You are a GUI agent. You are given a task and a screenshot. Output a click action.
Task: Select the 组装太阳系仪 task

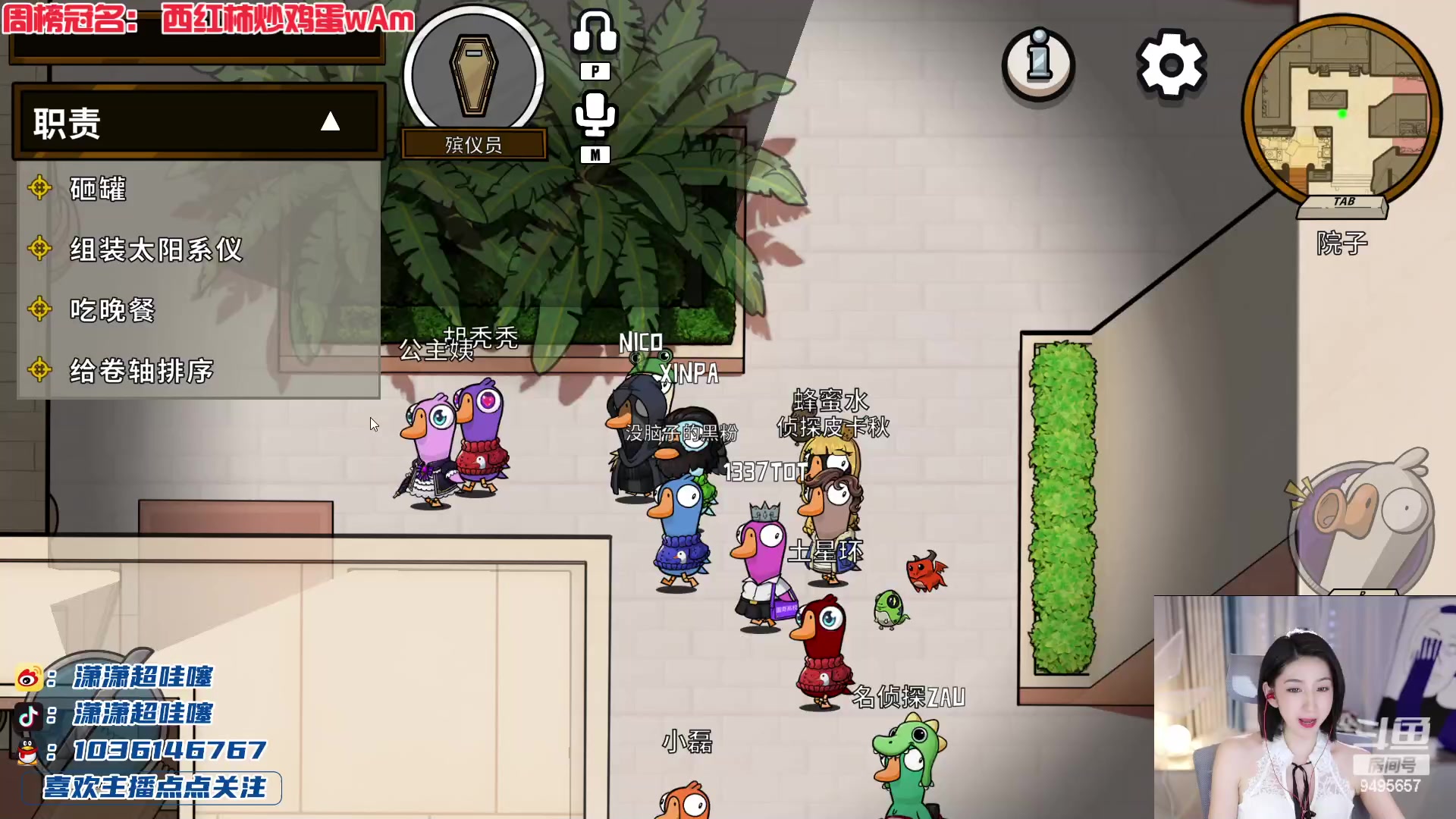[x=155, y=249]
